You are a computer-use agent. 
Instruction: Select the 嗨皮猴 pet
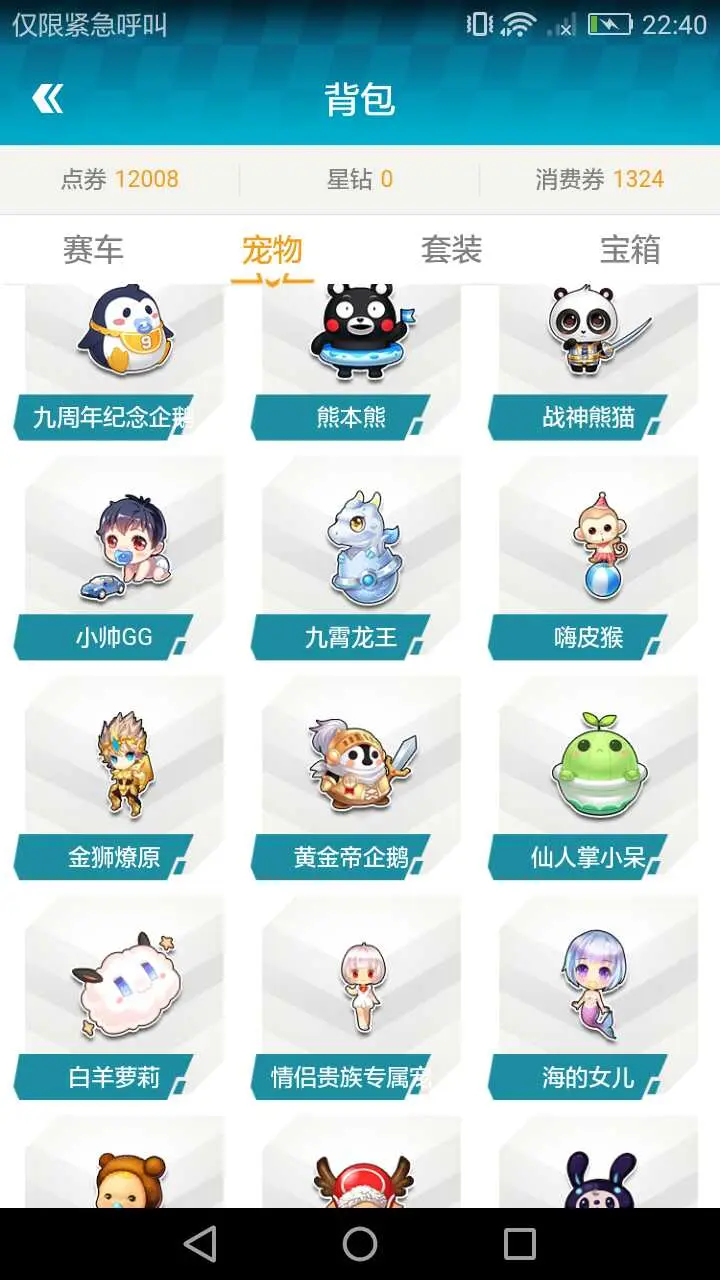tap(594, 558)
